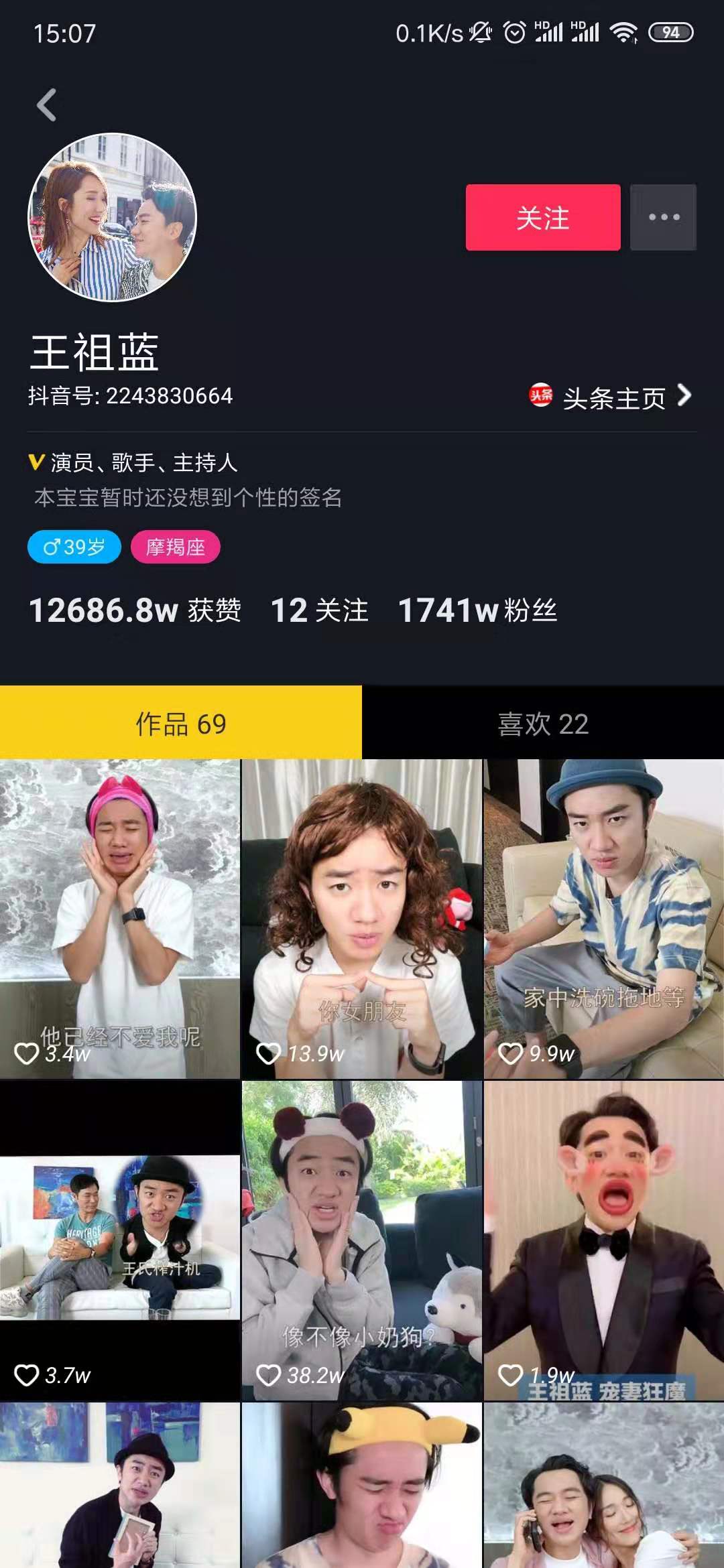
Task: Go back using the top-left arrow
Action: click(46, 105)
